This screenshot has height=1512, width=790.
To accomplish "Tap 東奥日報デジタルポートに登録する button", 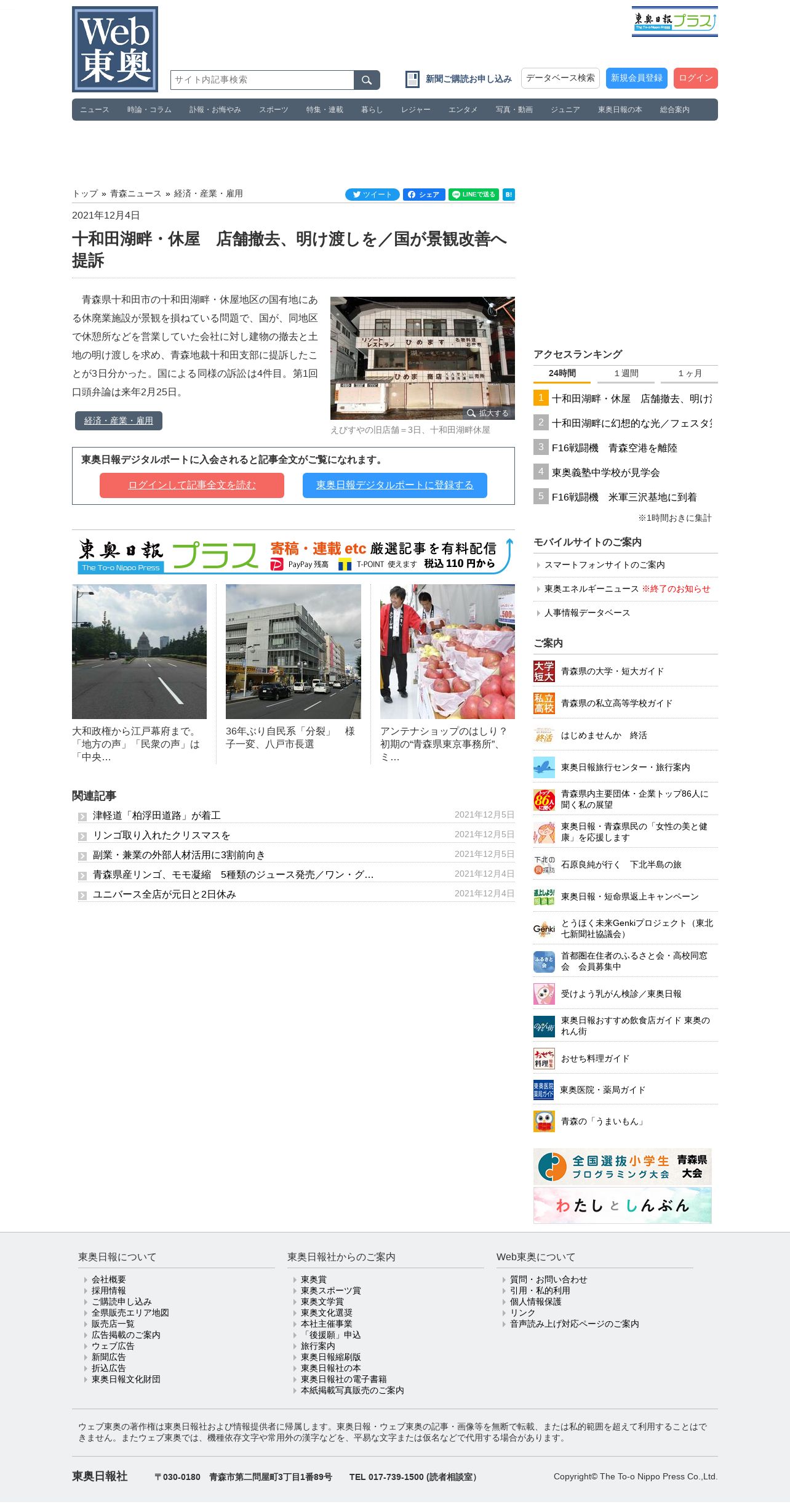I will tap(394, 485).
